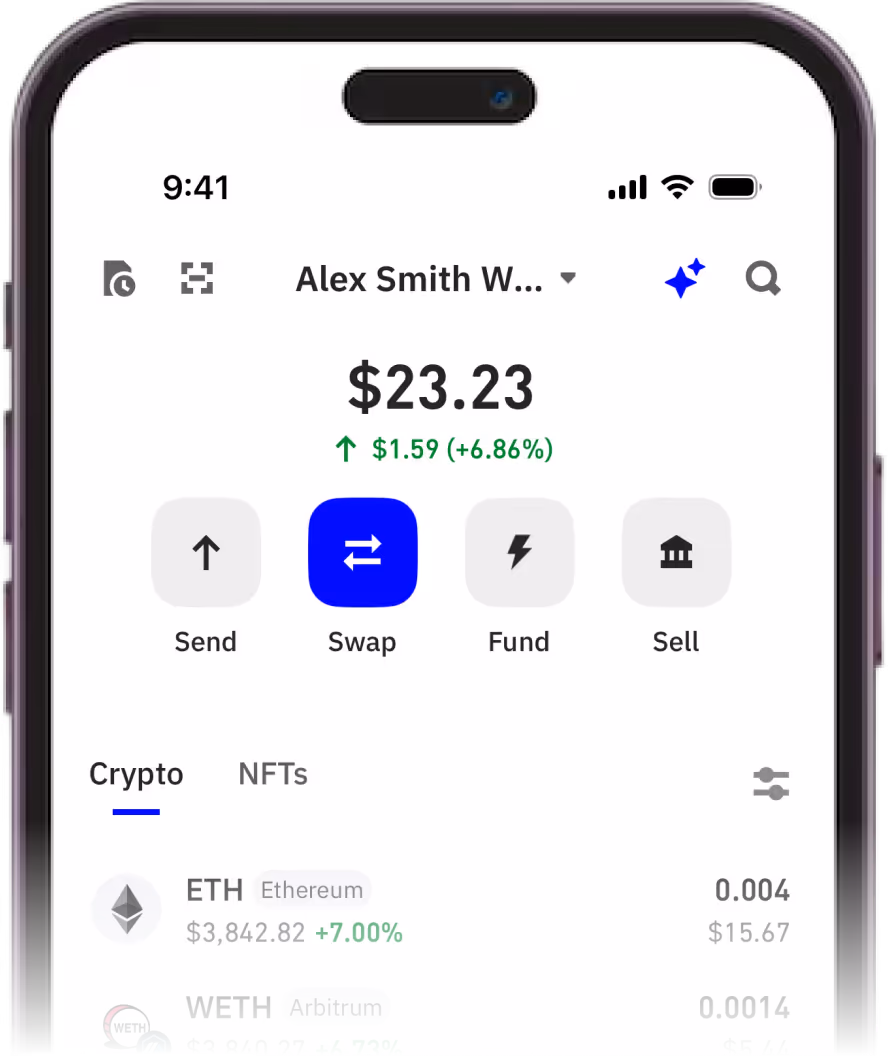The width and height of the screenshot is (888, 1056).
Task: Open the QR code scanner
Action: pos(197,279)
